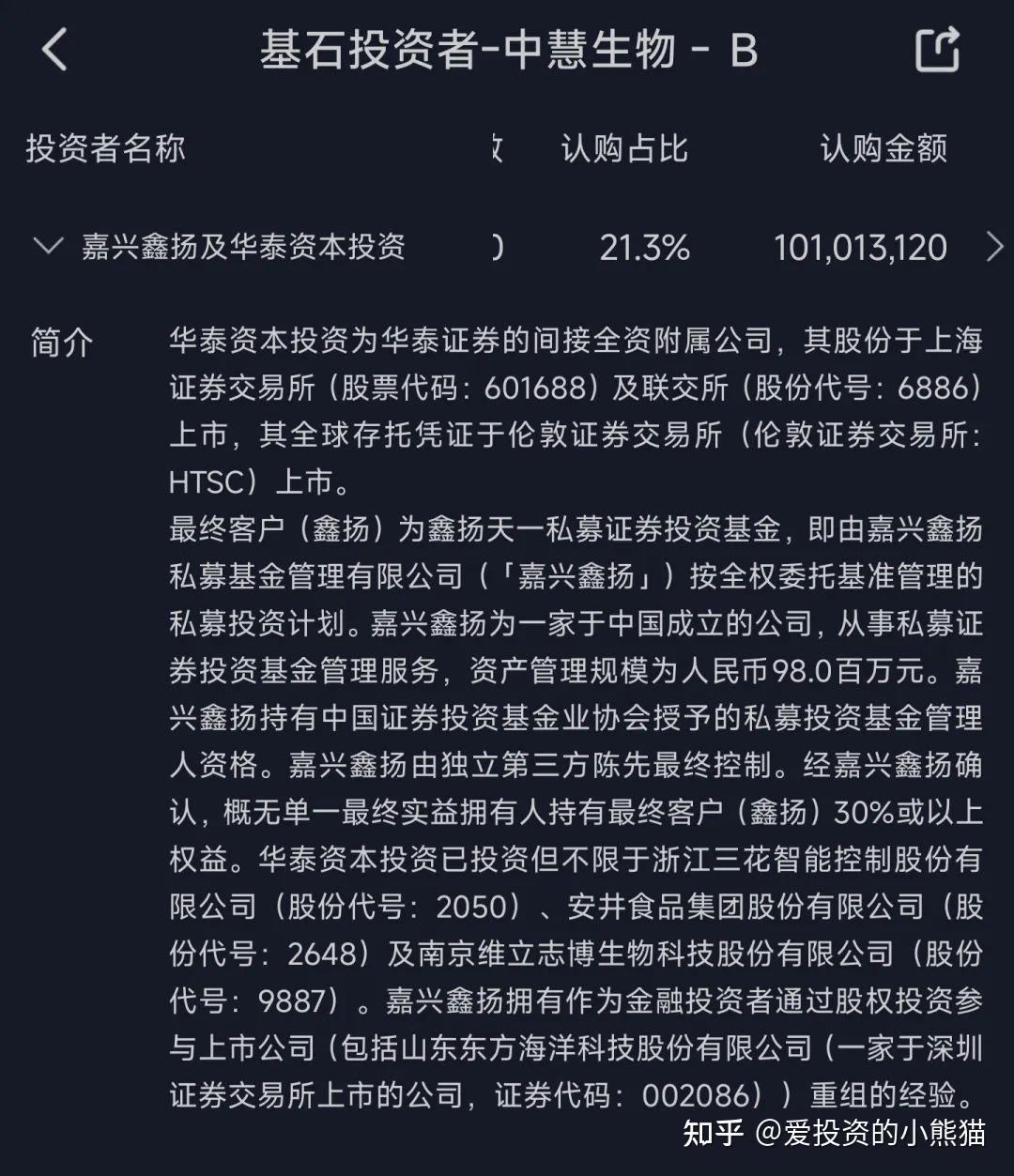Open stock code 002086 for 山东东方海洋科技
Screen dimensions: 1014x1176
coord(690,1092)
